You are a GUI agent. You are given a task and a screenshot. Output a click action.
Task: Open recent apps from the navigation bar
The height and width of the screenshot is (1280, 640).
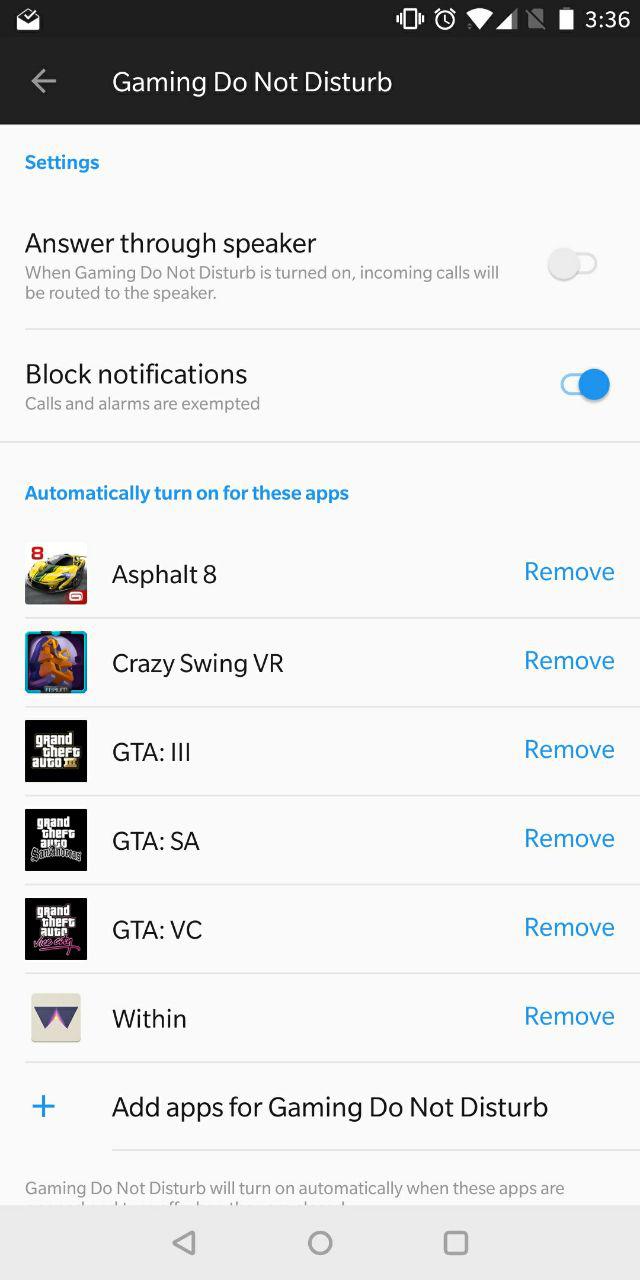(x=456, y=1243)
